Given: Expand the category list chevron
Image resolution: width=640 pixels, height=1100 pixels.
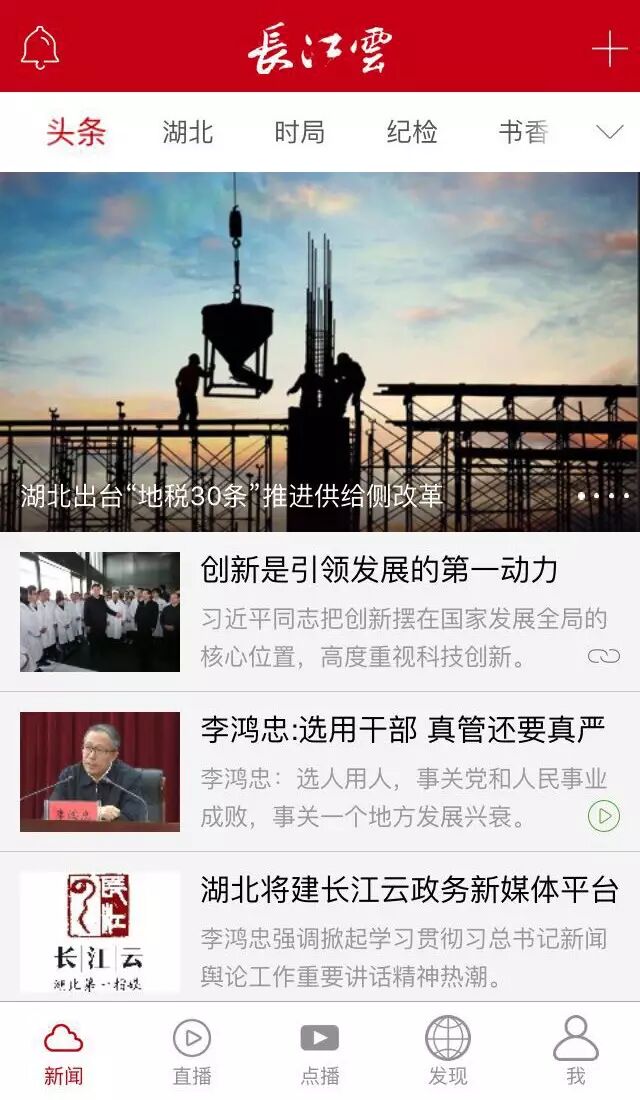Looking at the screenshot, I should coord(609,132).
